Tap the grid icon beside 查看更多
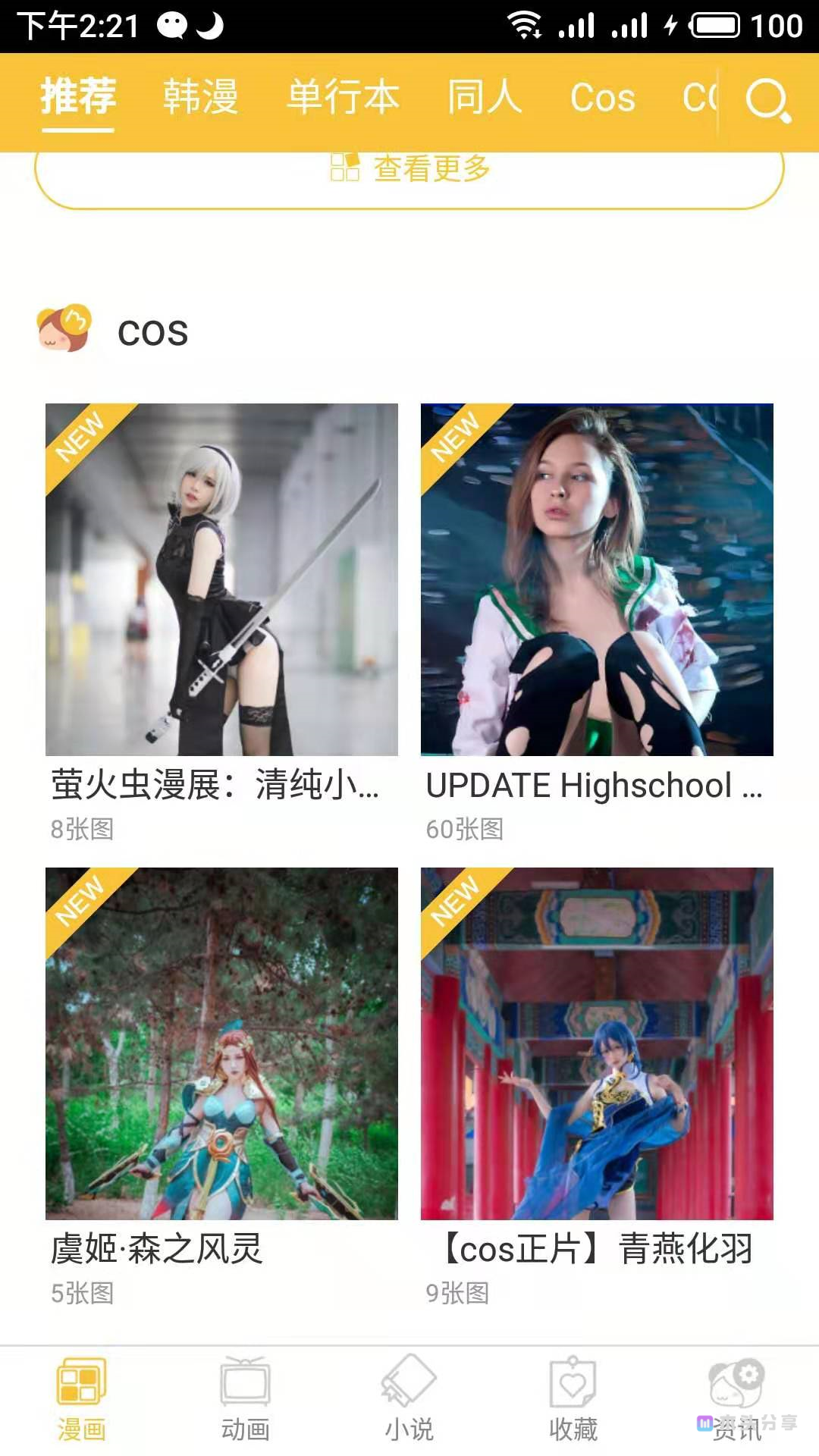819x1456 pixels. click(345, 170)
